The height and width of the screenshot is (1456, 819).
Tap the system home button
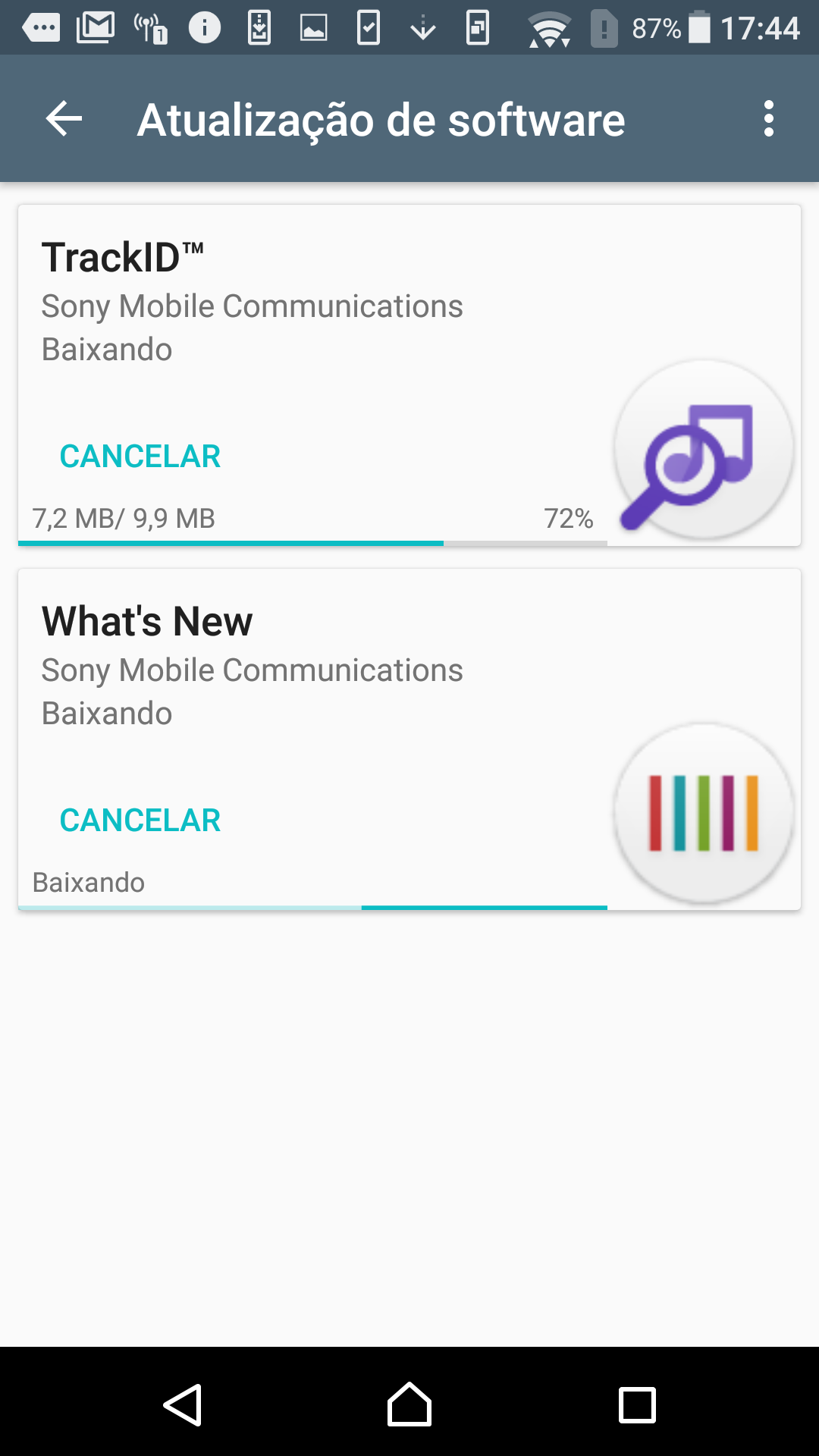[x=409, y=1404]
